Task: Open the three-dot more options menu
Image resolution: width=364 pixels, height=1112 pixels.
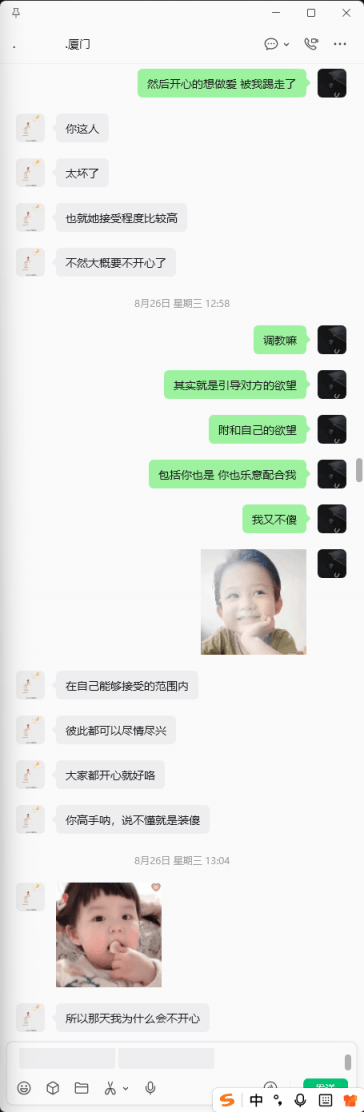Action: coord(341,44)
